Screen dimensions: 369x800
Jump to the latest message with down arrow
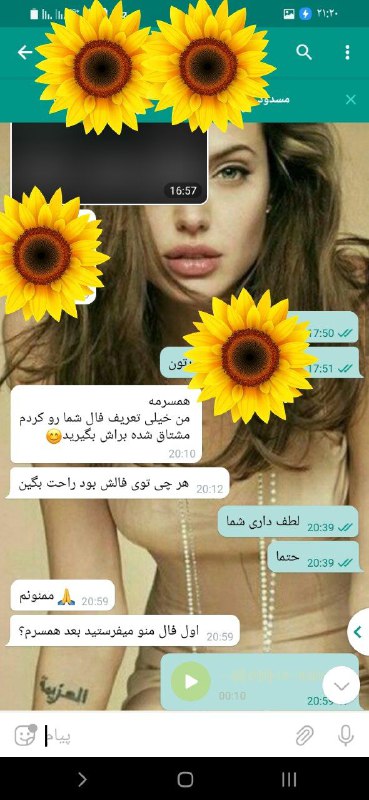[341, 686]
